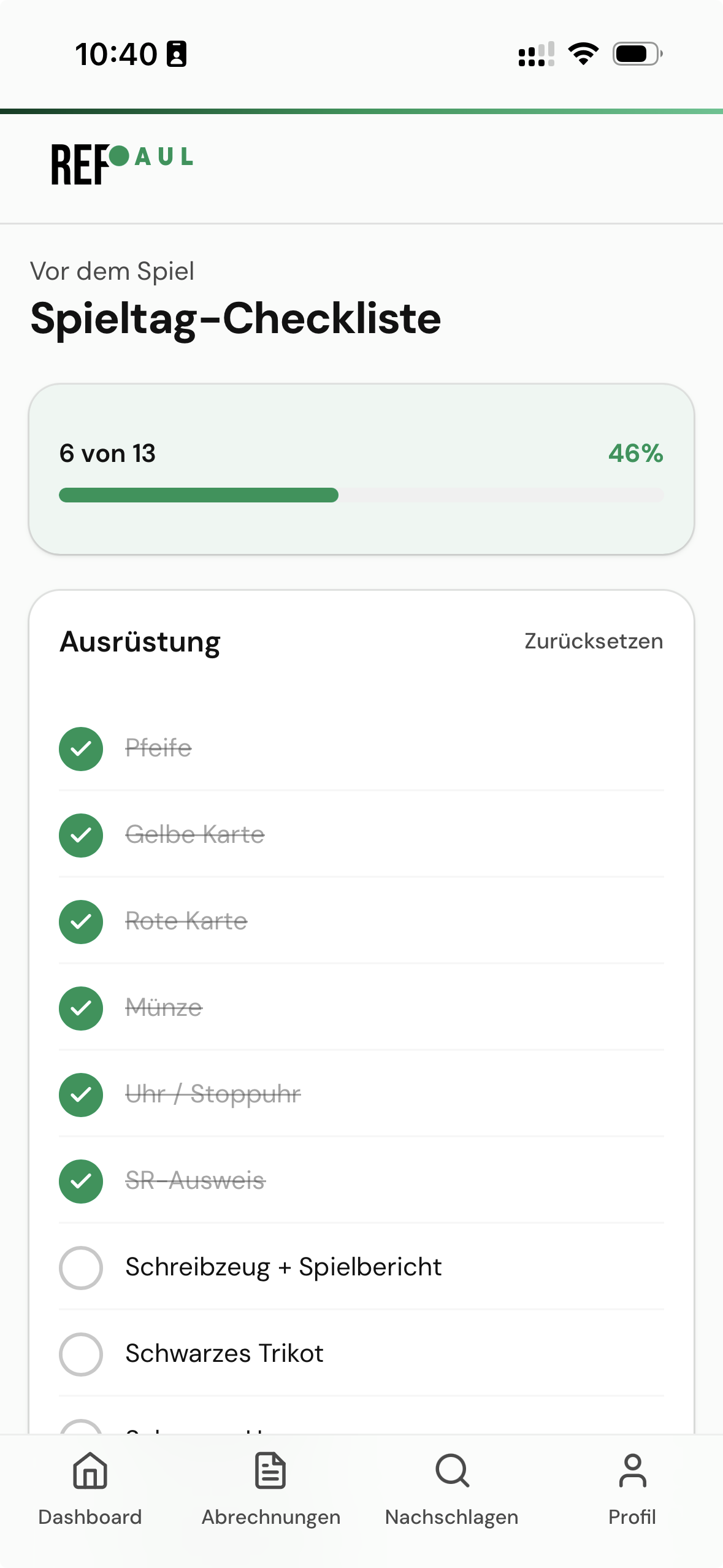Open the Spieltag-Checkliste title
The height and width of the screenshot is (1568, 723).
tap(235, 319)
